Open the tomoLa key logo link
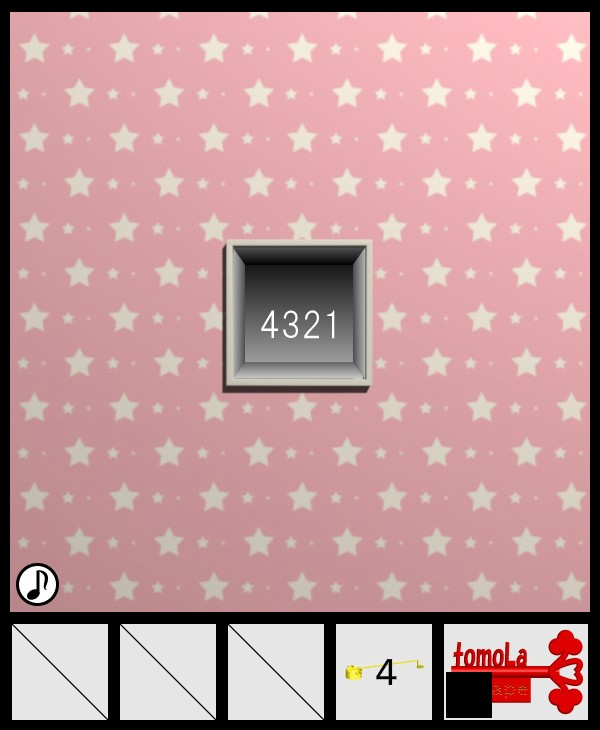 (x=516, y=670)
